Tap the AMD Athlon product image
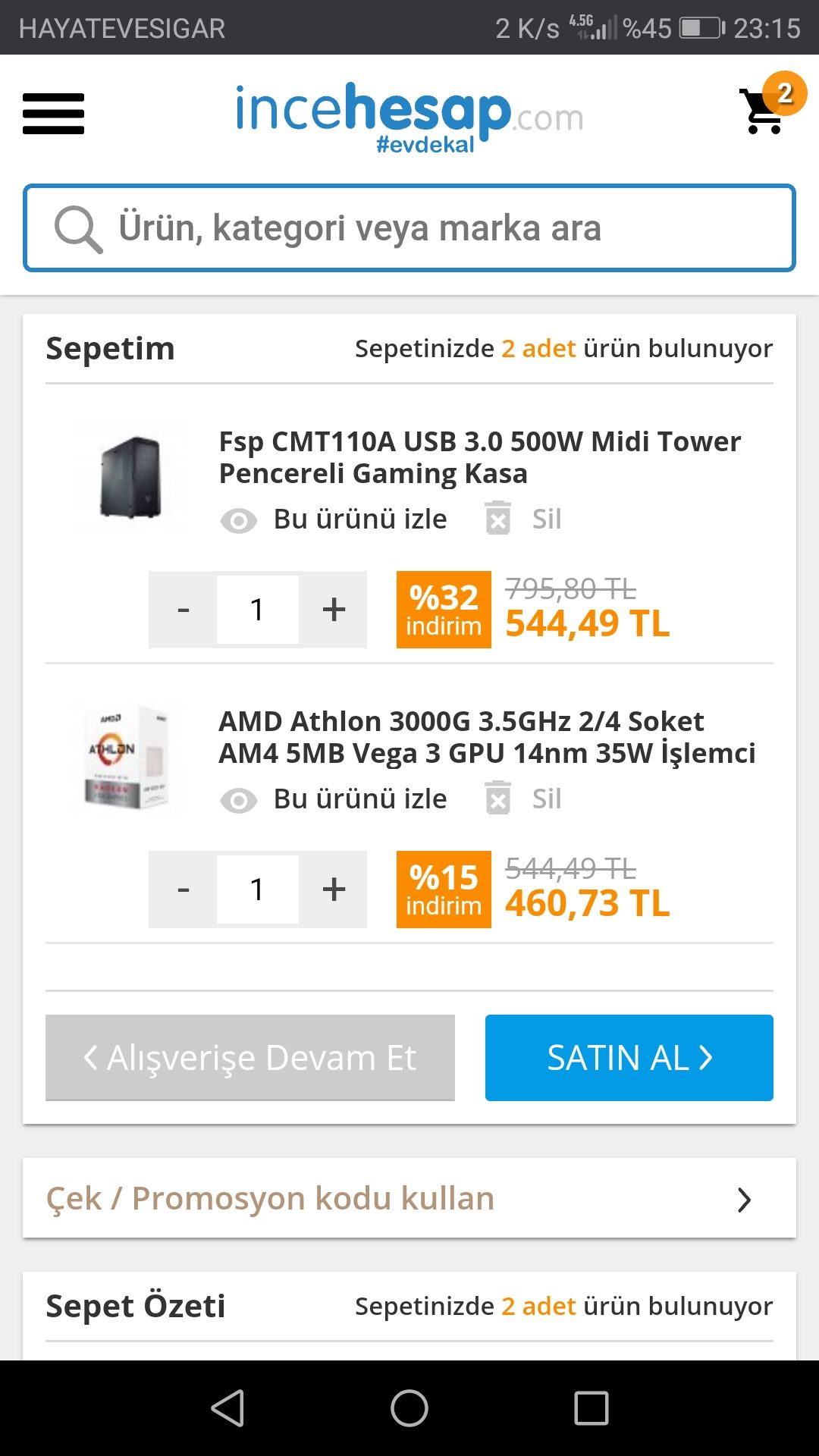819x1456 pixels. [x=129, y=758]
